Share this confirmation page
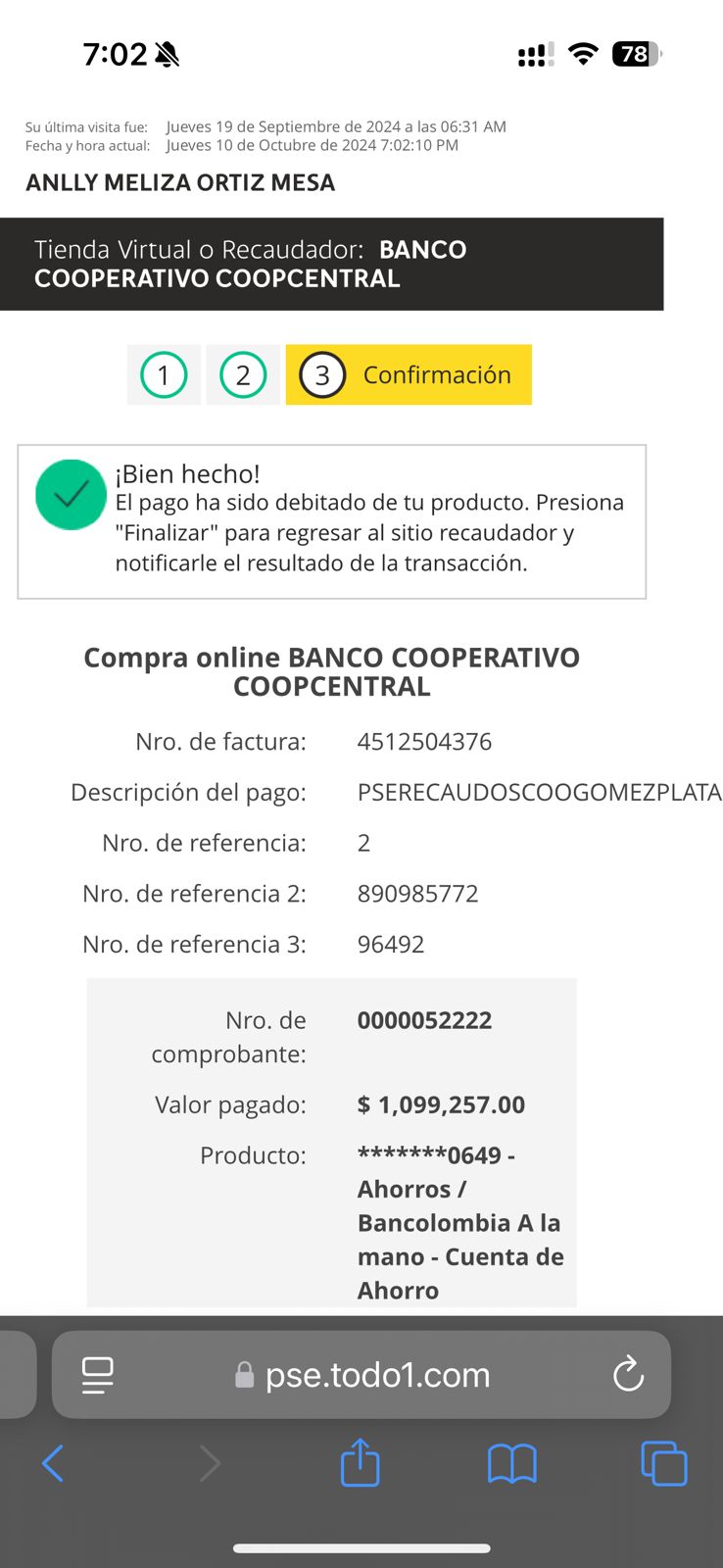The image size is (723, 1568). (x=360, y=1463)
